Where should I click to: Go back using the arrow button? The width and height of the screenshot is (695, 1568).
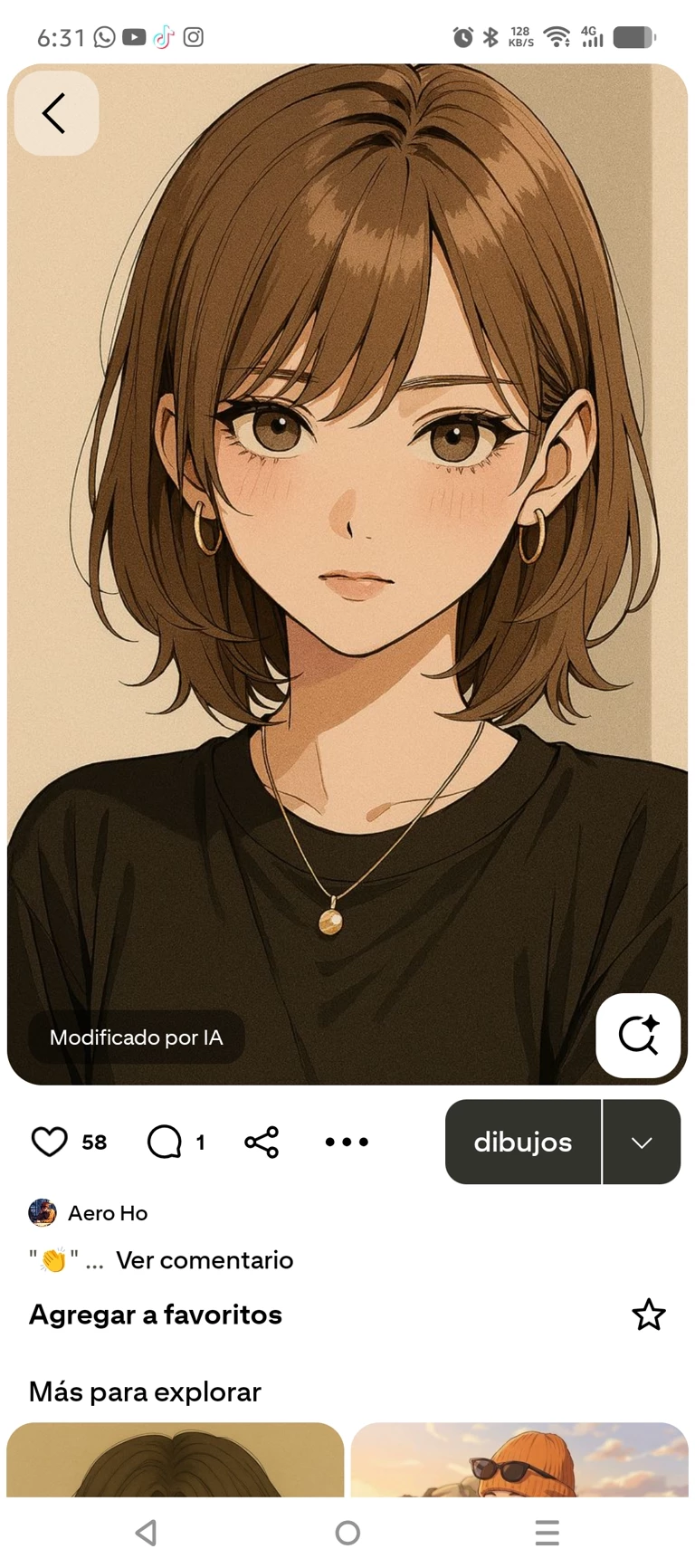click(x=55, y=114)
